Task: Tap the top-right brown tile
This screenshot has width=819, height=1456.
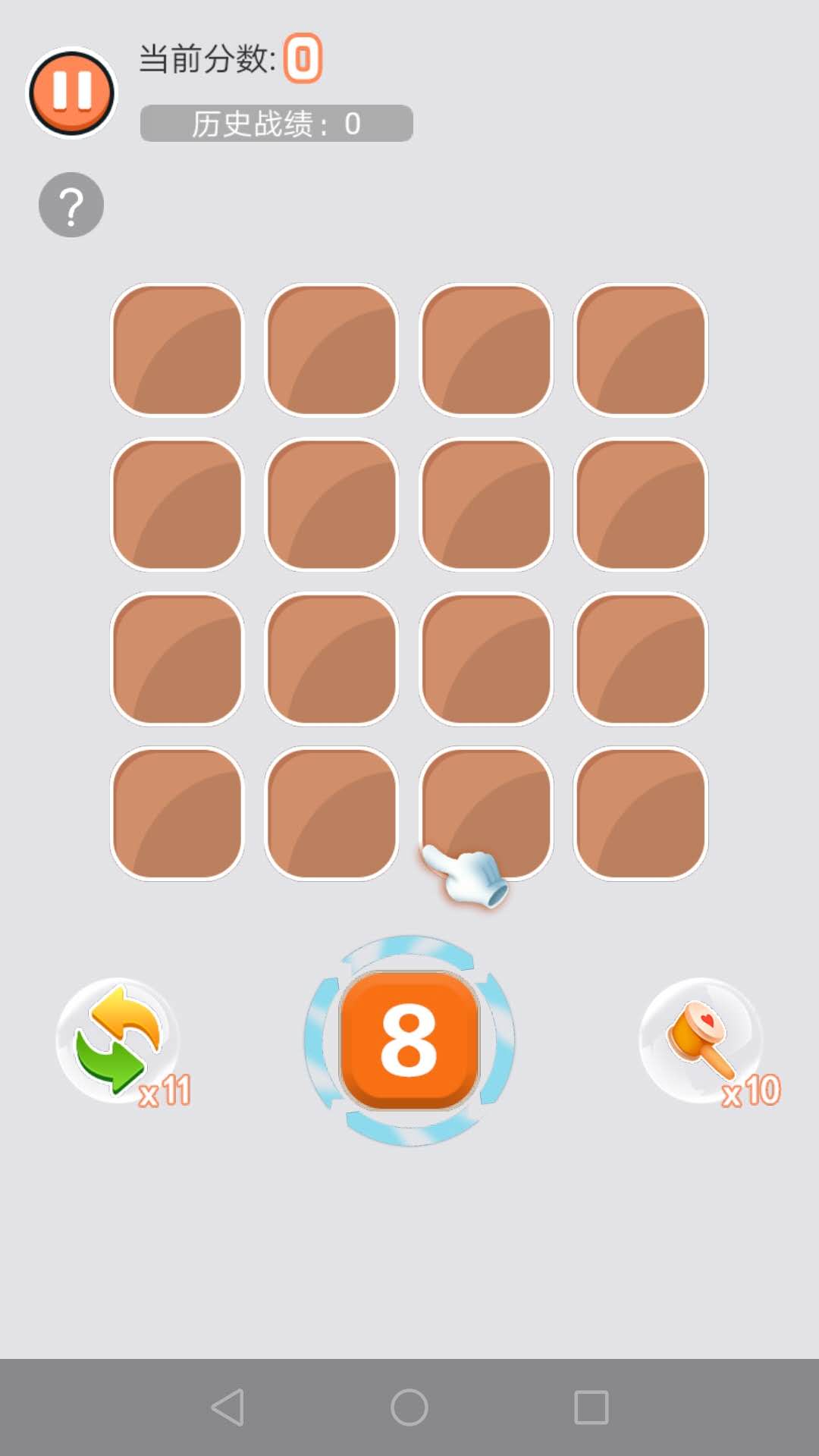Action: (639, 349)
